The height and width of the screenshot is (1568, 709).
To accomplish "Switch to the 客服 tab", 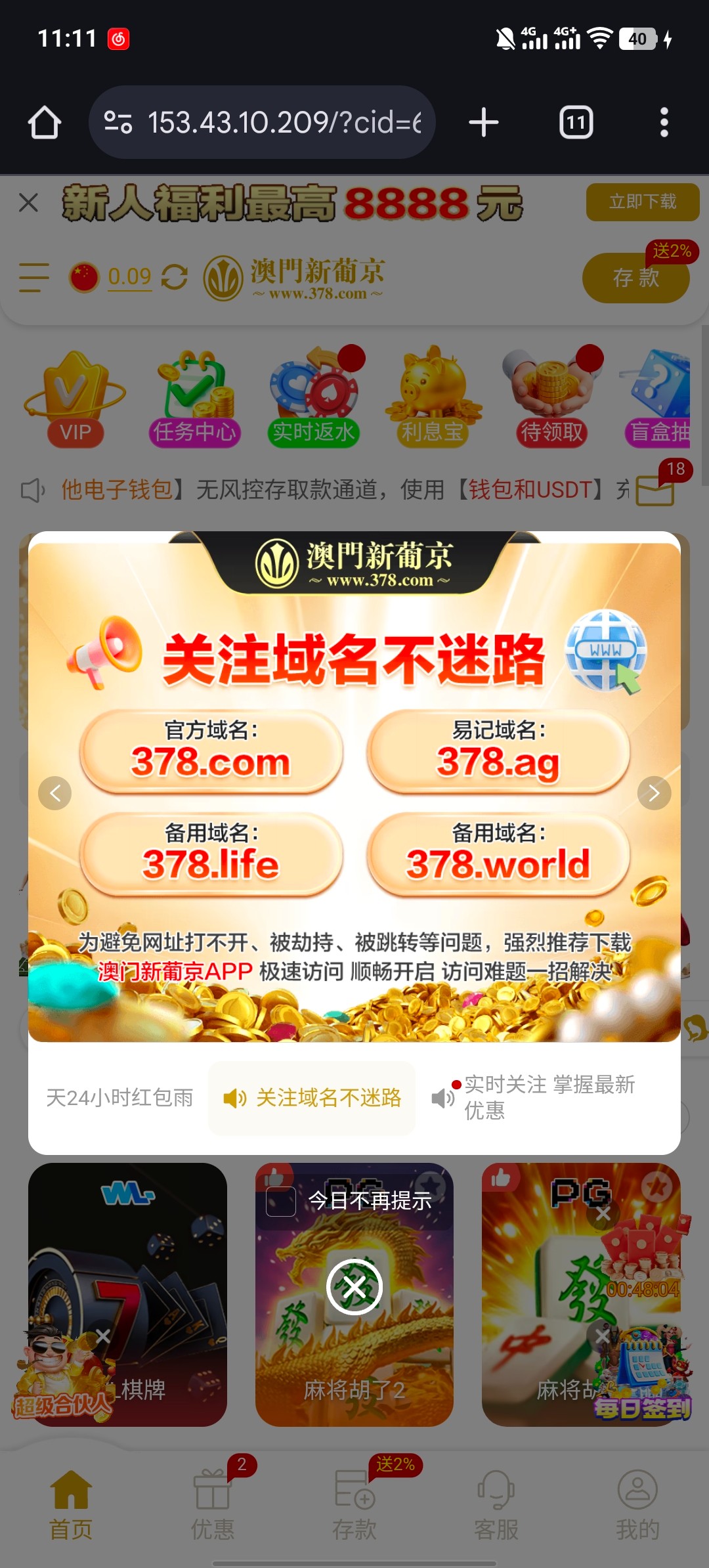I will pyautogui.click(x=496, y=1504).
